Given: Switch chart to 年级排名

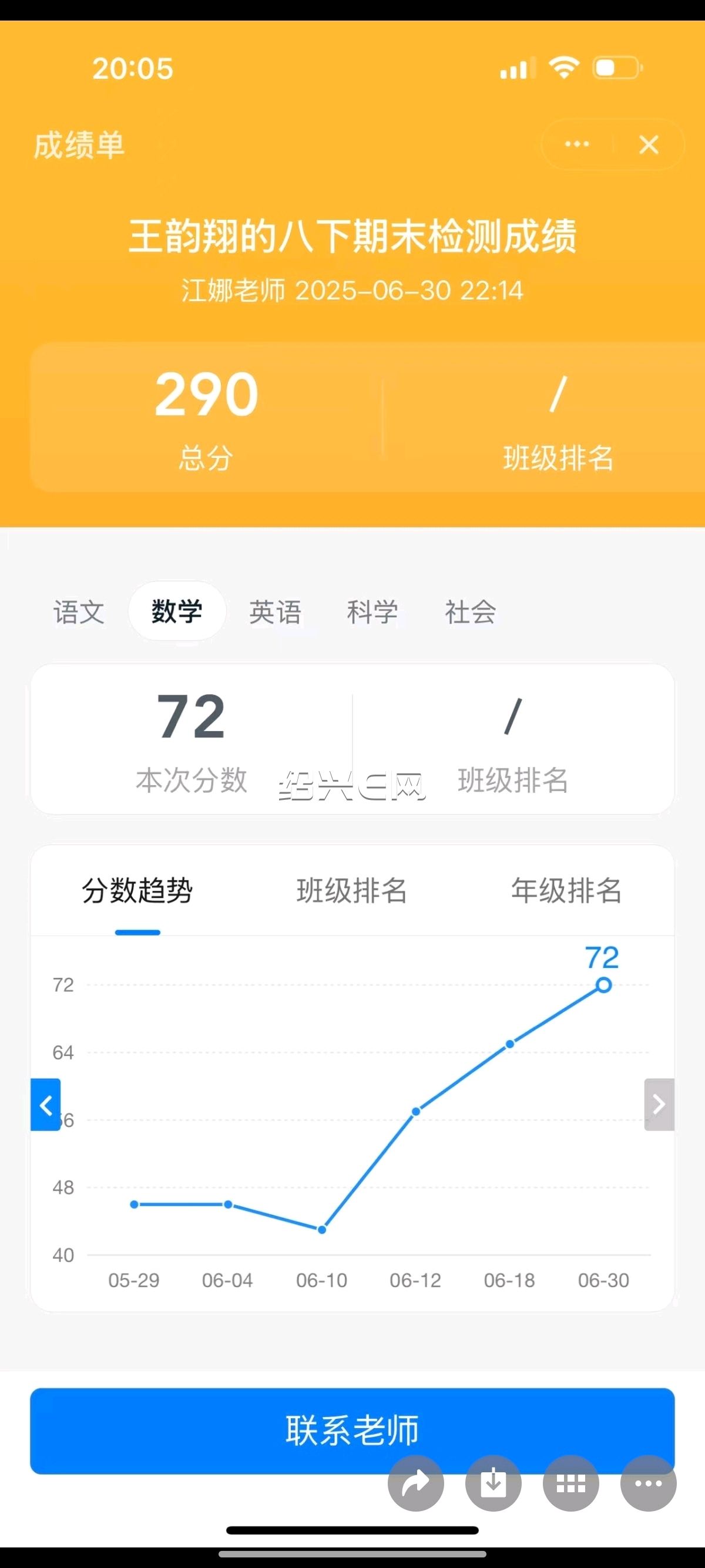Looking at the screenshot, I should point(566,890).
